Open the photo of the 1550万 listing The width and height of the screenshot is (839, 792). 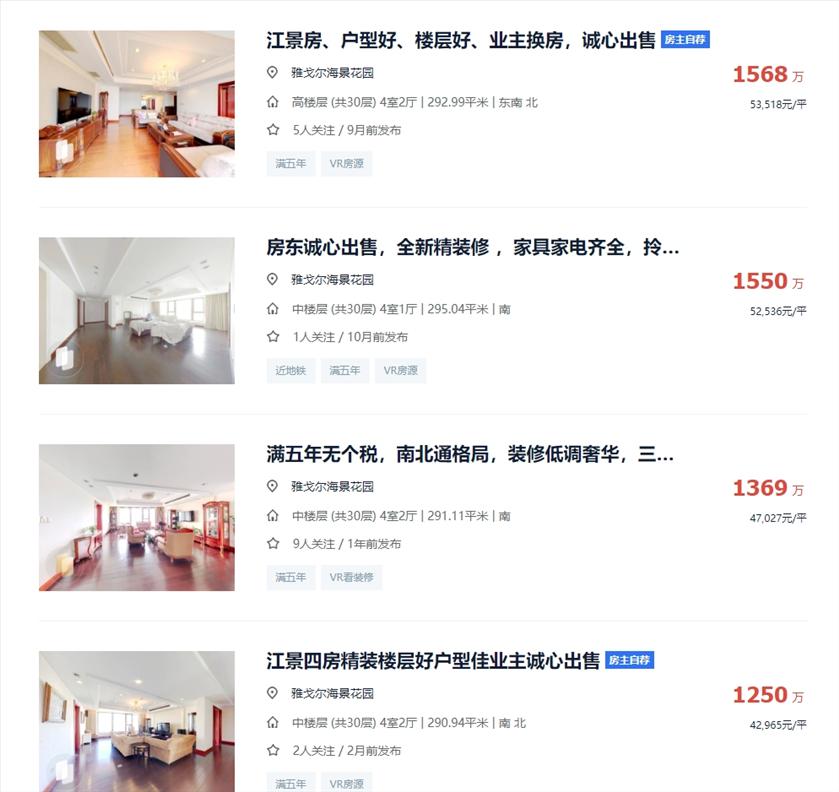coord(137,311)
